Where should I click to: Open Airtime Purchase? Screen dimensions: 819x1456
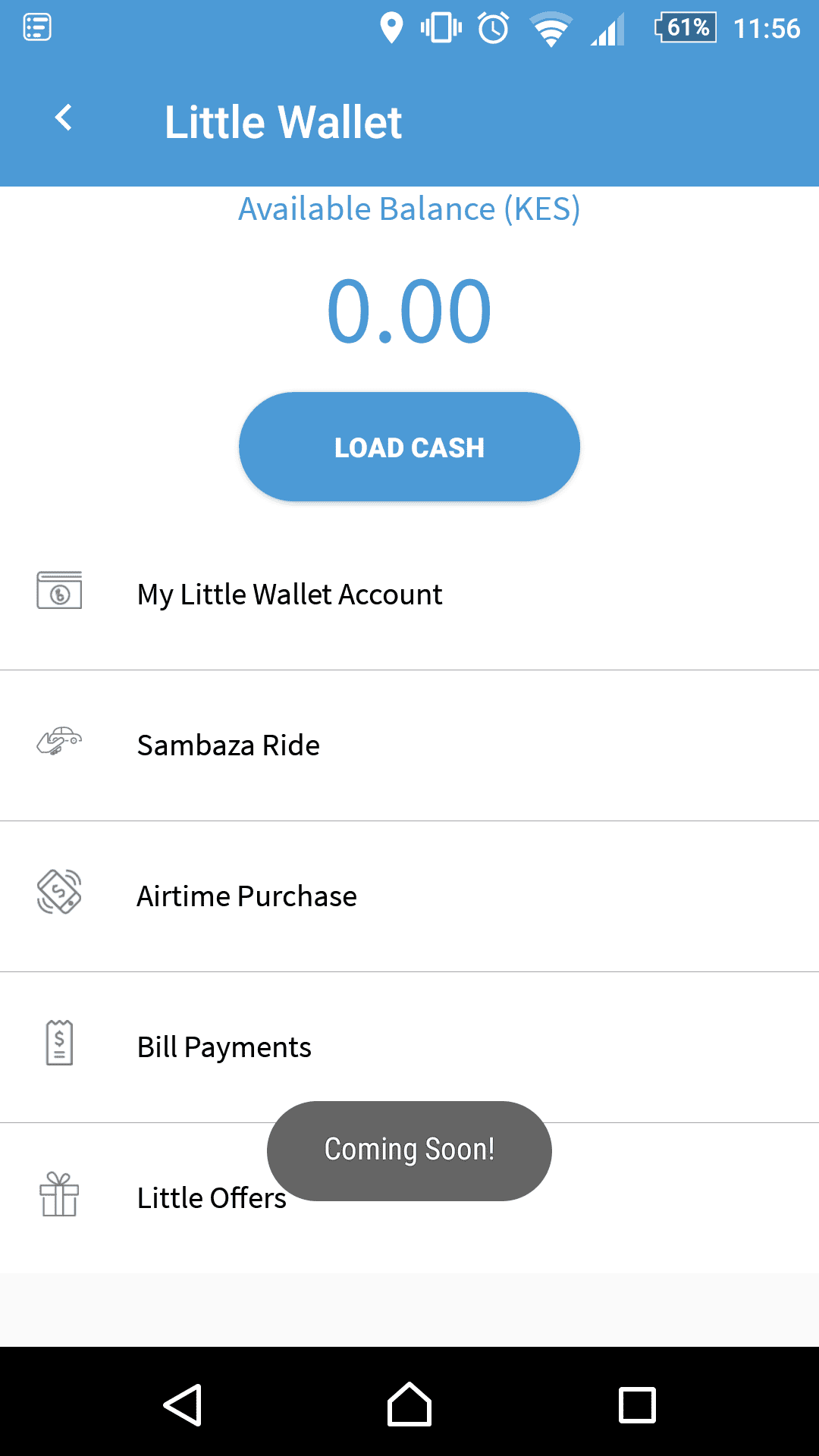(x=409, y=896)
